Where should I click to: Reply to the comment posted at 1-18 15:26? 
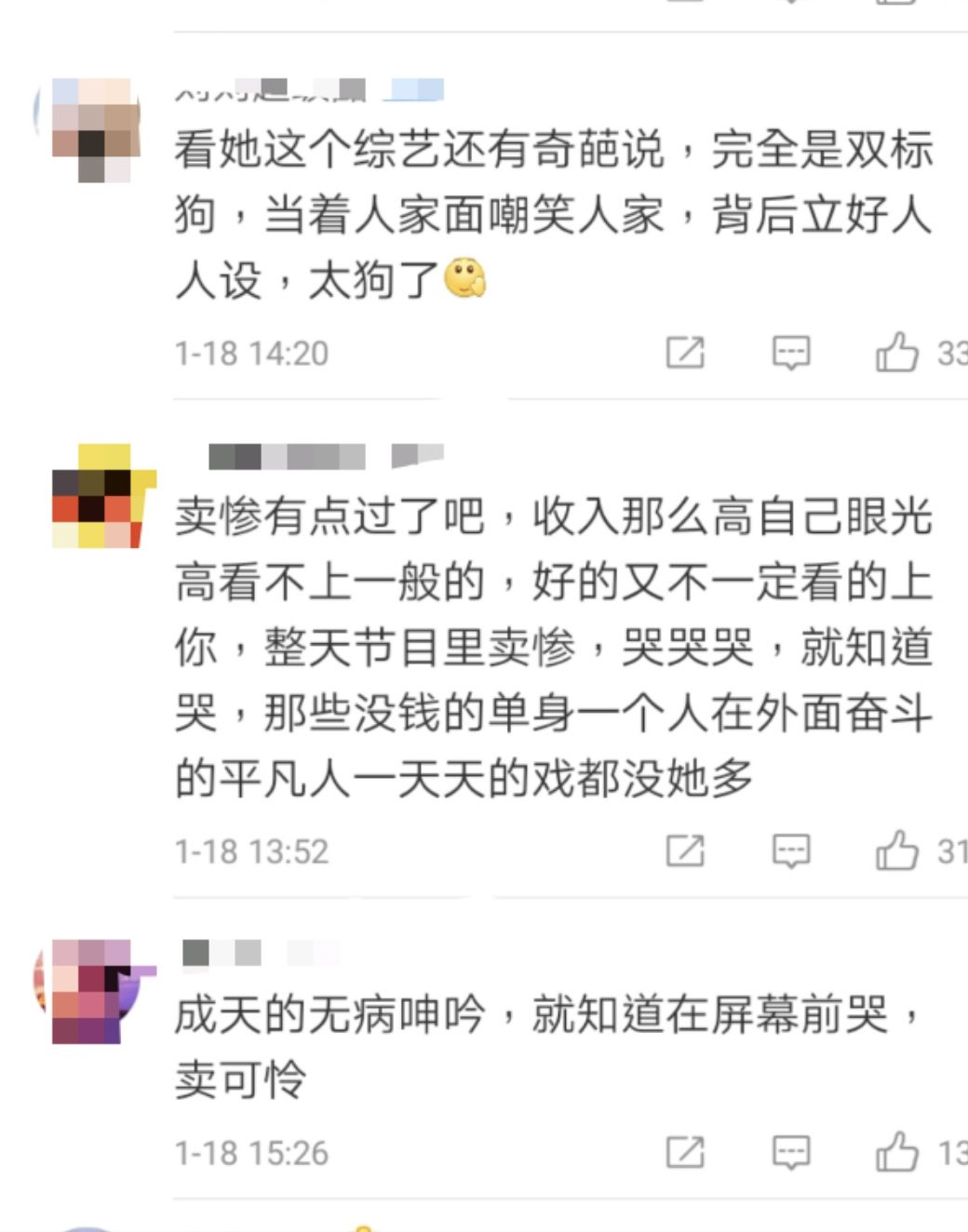click(x=791, y=1152)
